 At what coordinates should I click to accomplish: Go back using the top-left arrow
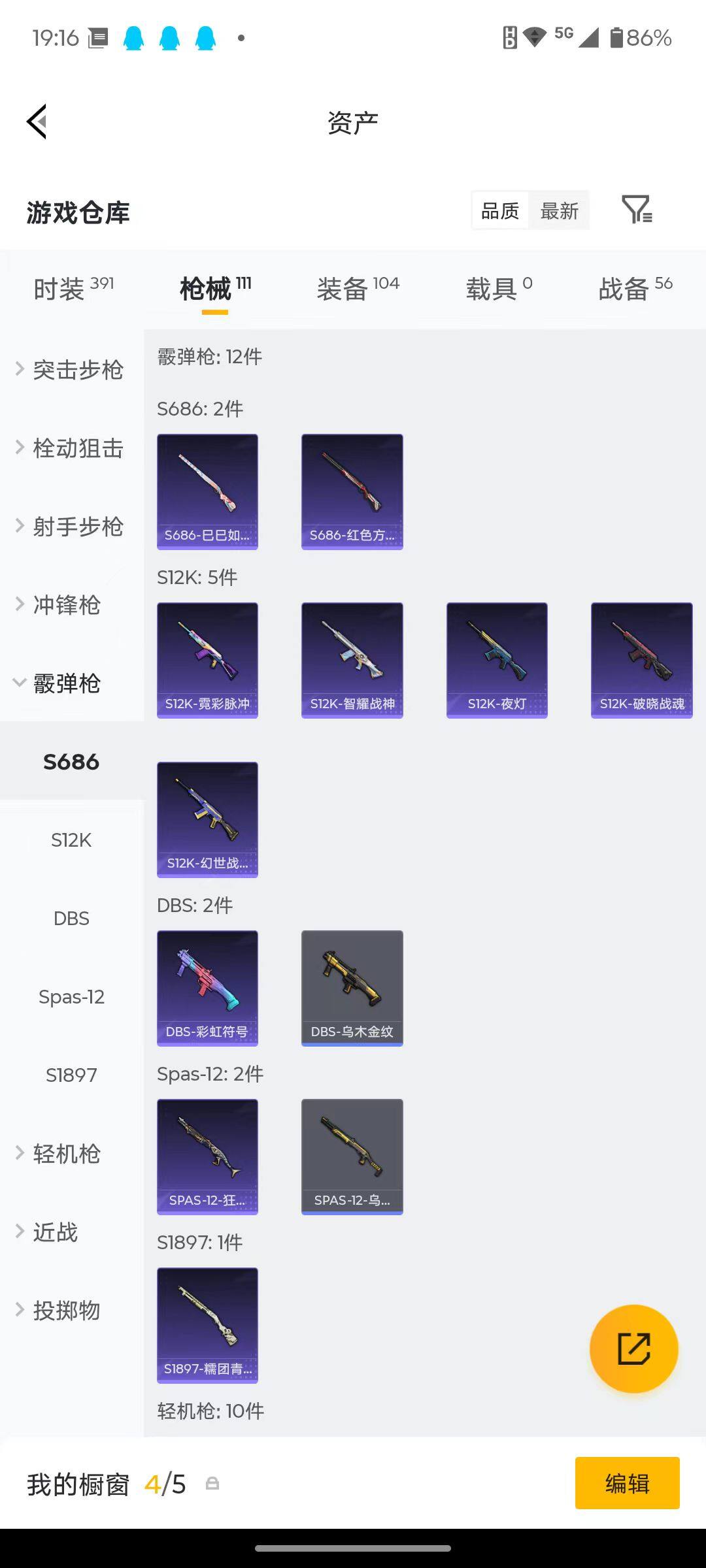click(37, 122)
